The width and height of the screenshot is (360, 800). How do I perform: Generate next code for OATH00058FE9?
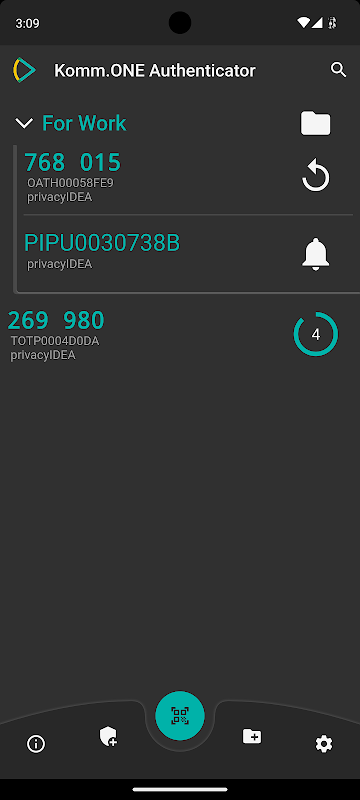click(316, 177)
